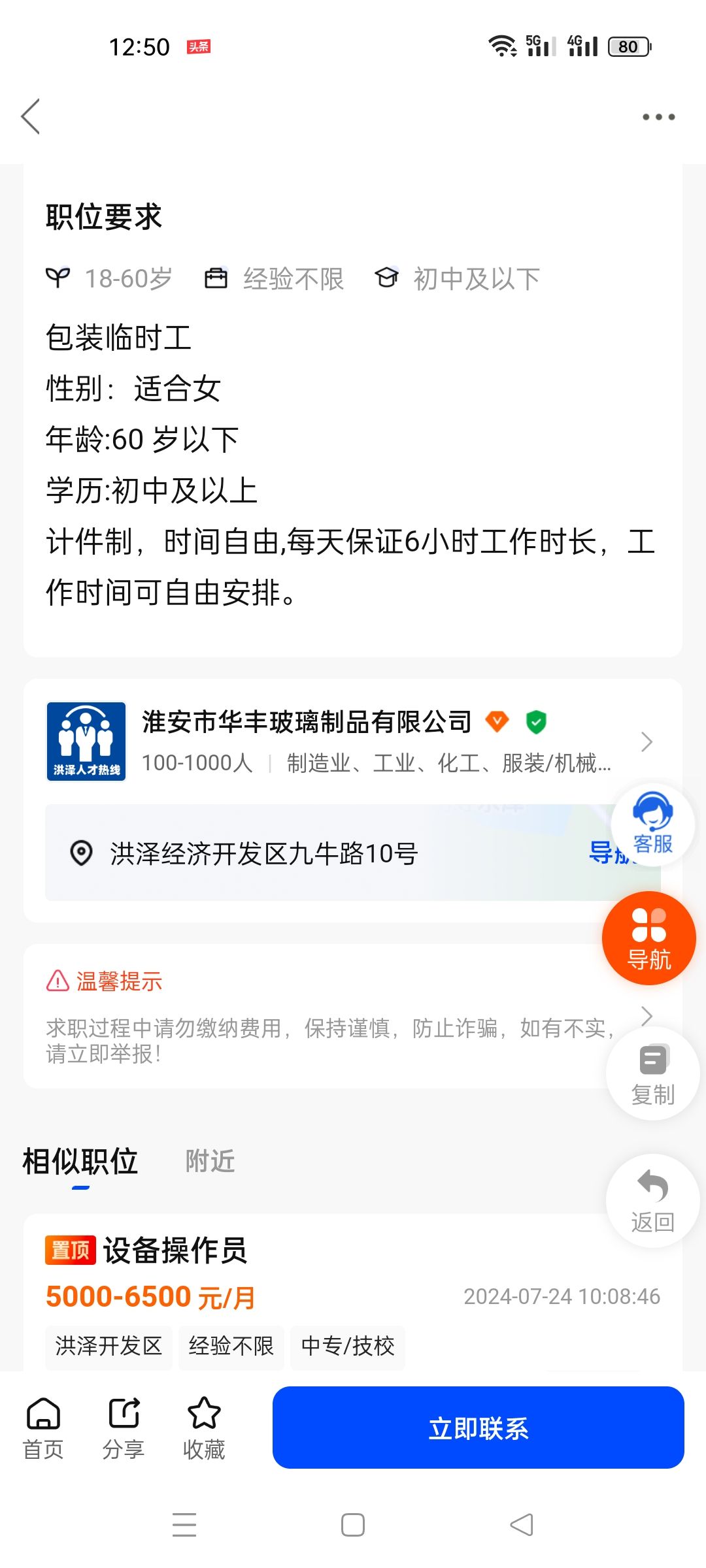Tap the 立即联系 button
The width and height of the screenshot is (706, 1568).
[x=479, y=1428]
